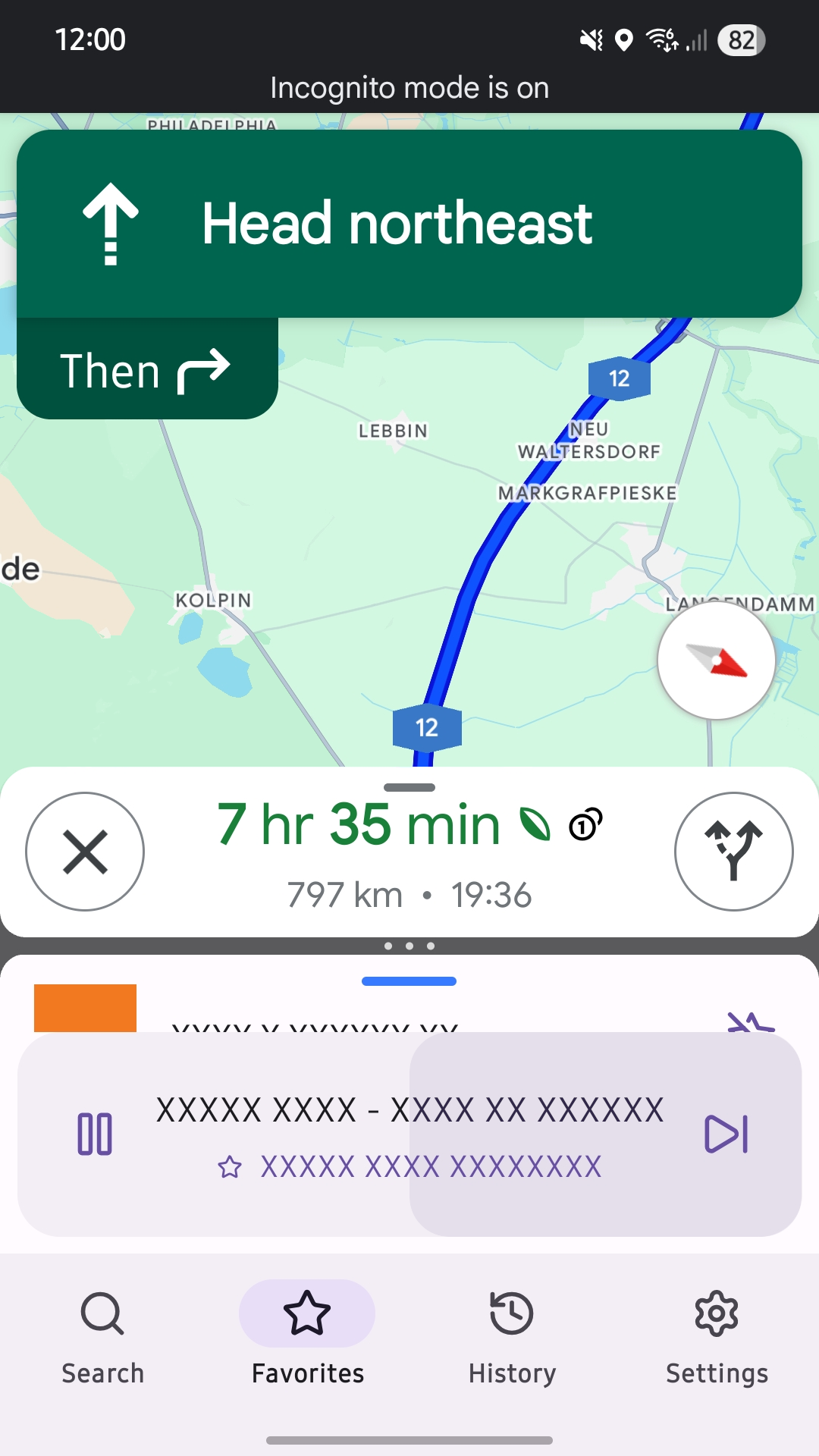Show the next step after Then
The height and width of the screenshot is (1456, 819).
coord(147,370)
